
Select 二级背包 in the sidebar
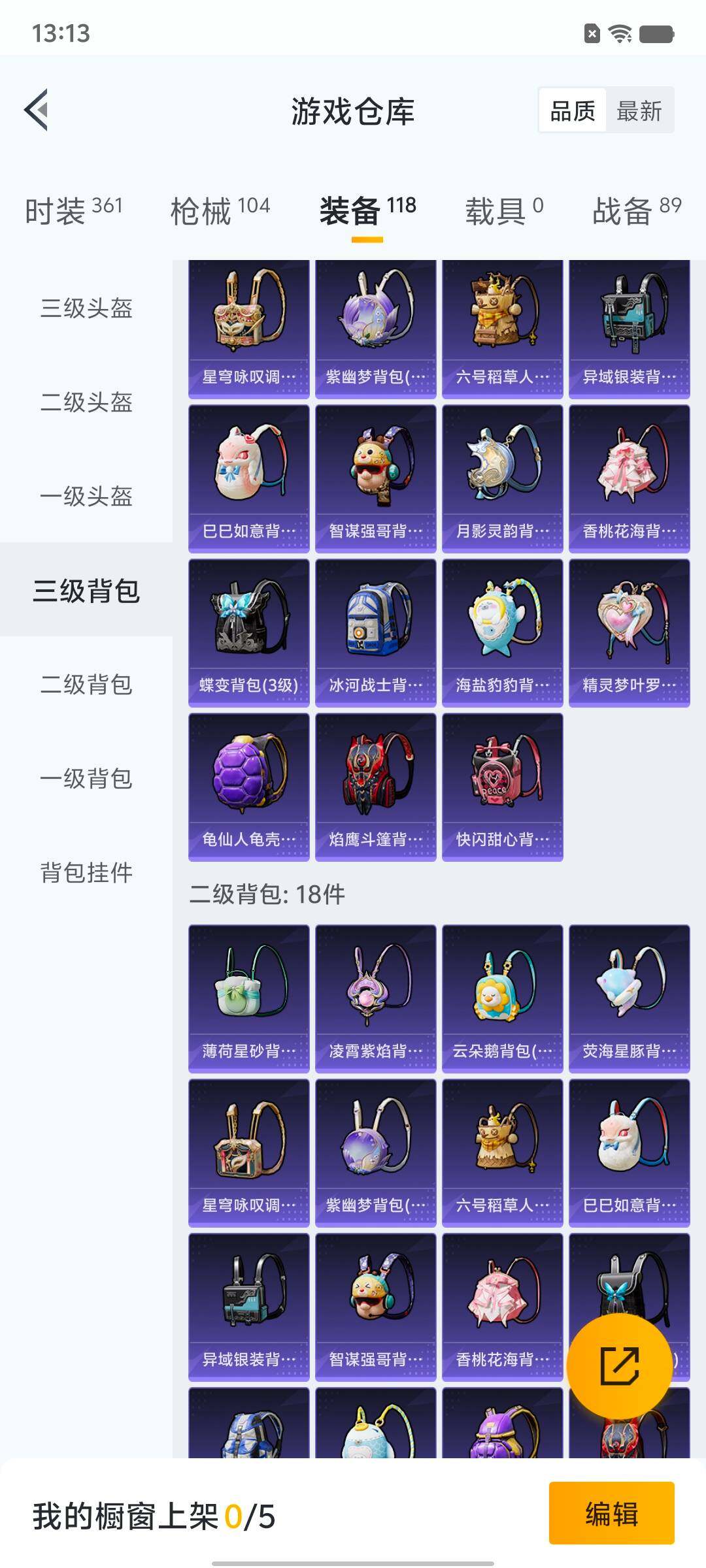pos(86,684)
